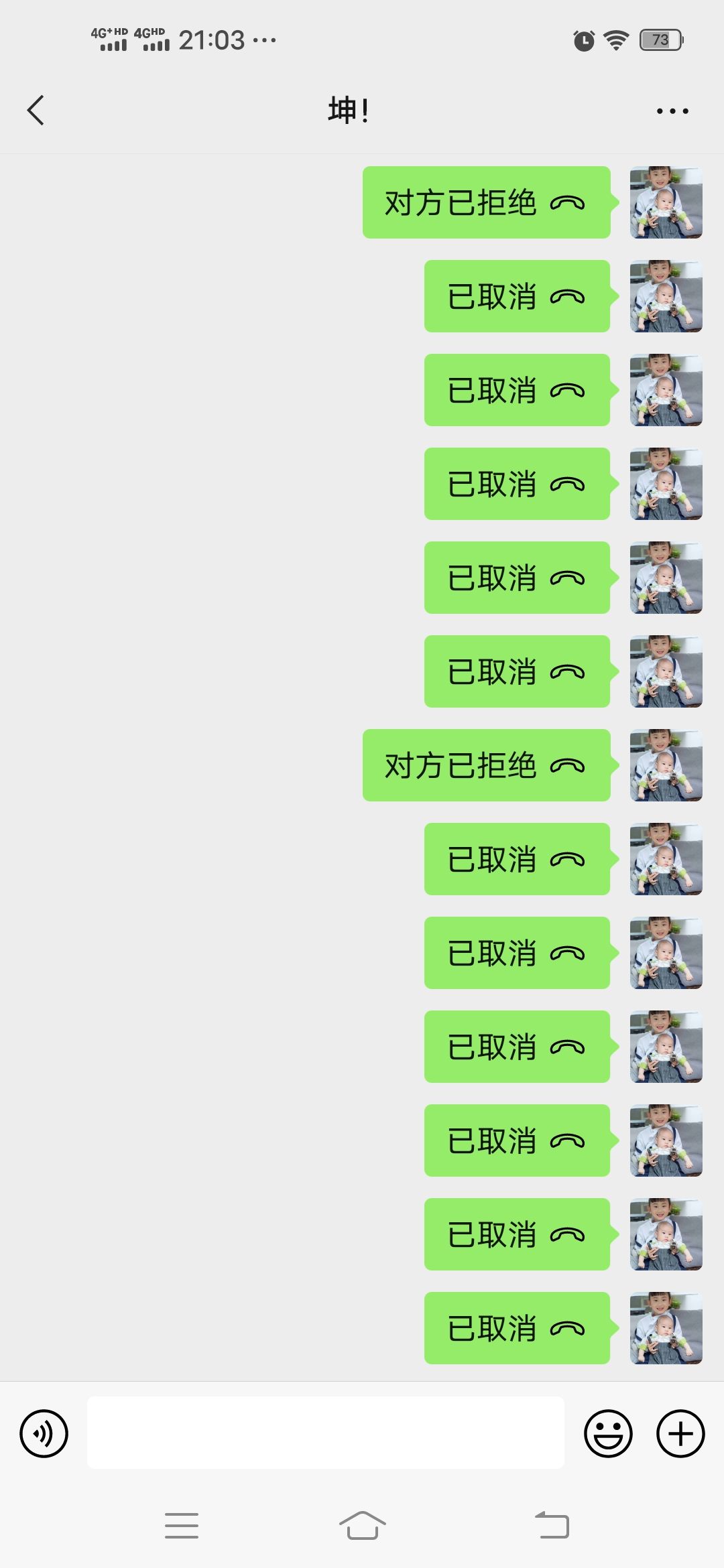Open the avatar beside the topmost message

[666, 202]
